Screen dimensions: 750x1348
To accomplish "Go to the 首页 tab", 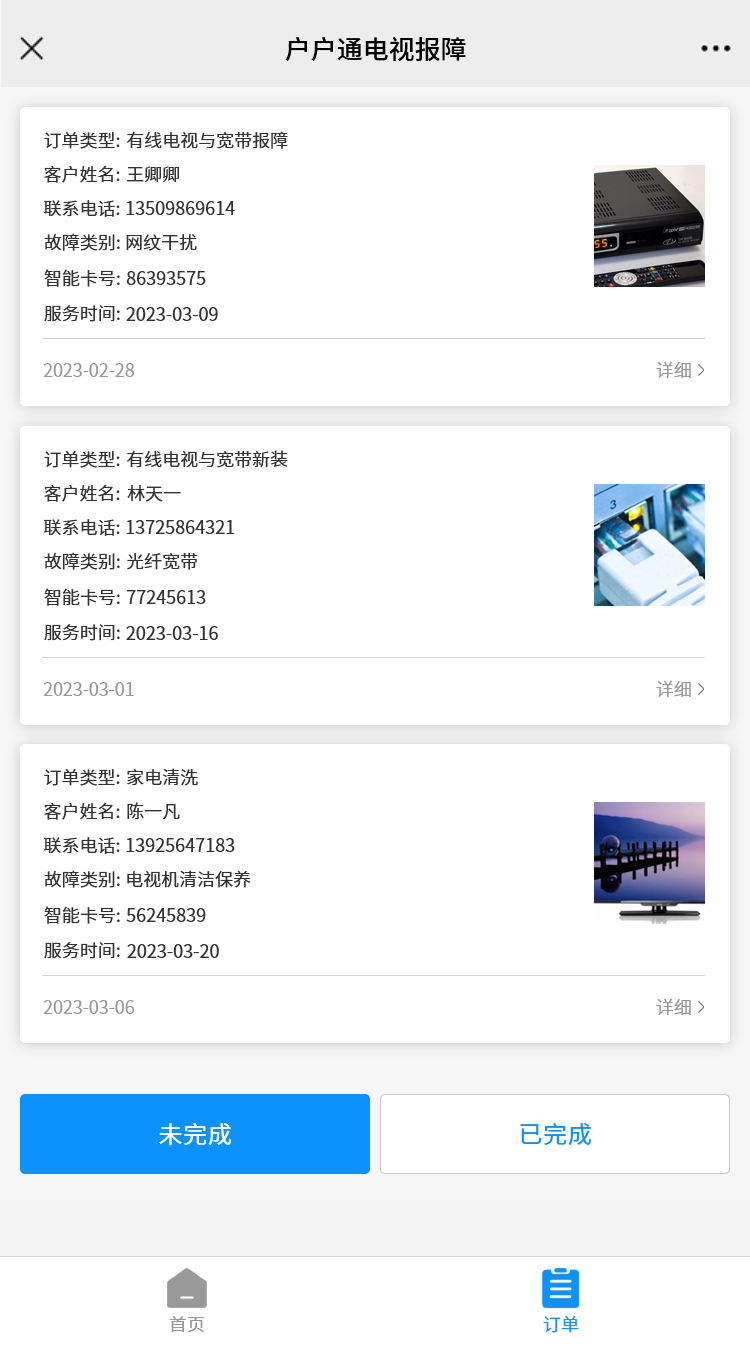I will coord(187,1300).
